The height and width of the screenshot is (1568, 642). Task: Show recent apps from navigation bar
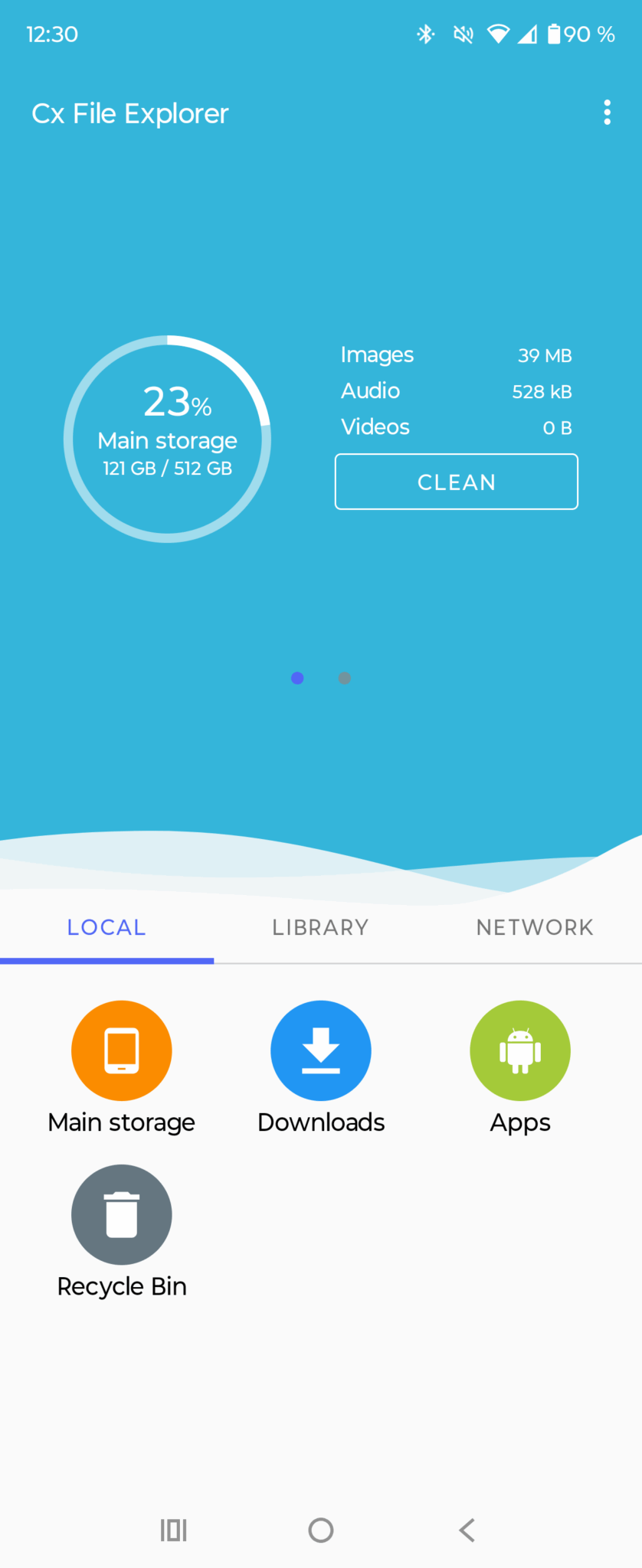pyautogui.click(x=174, y=1530)
